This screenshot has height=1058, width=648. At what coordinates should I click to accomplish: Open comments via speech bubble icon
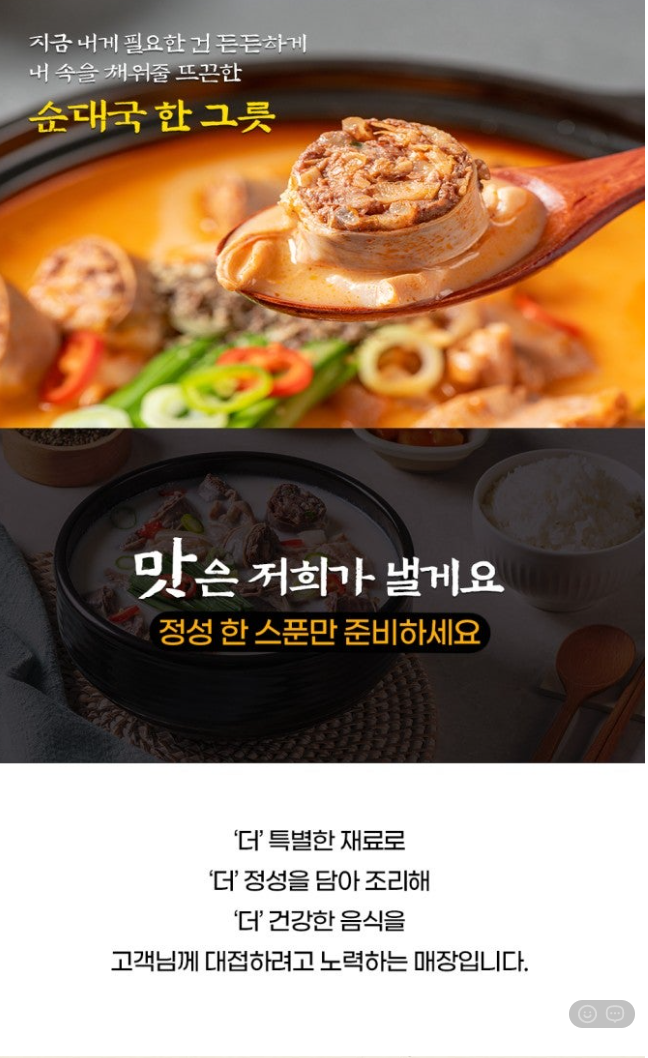(615, 1013)
